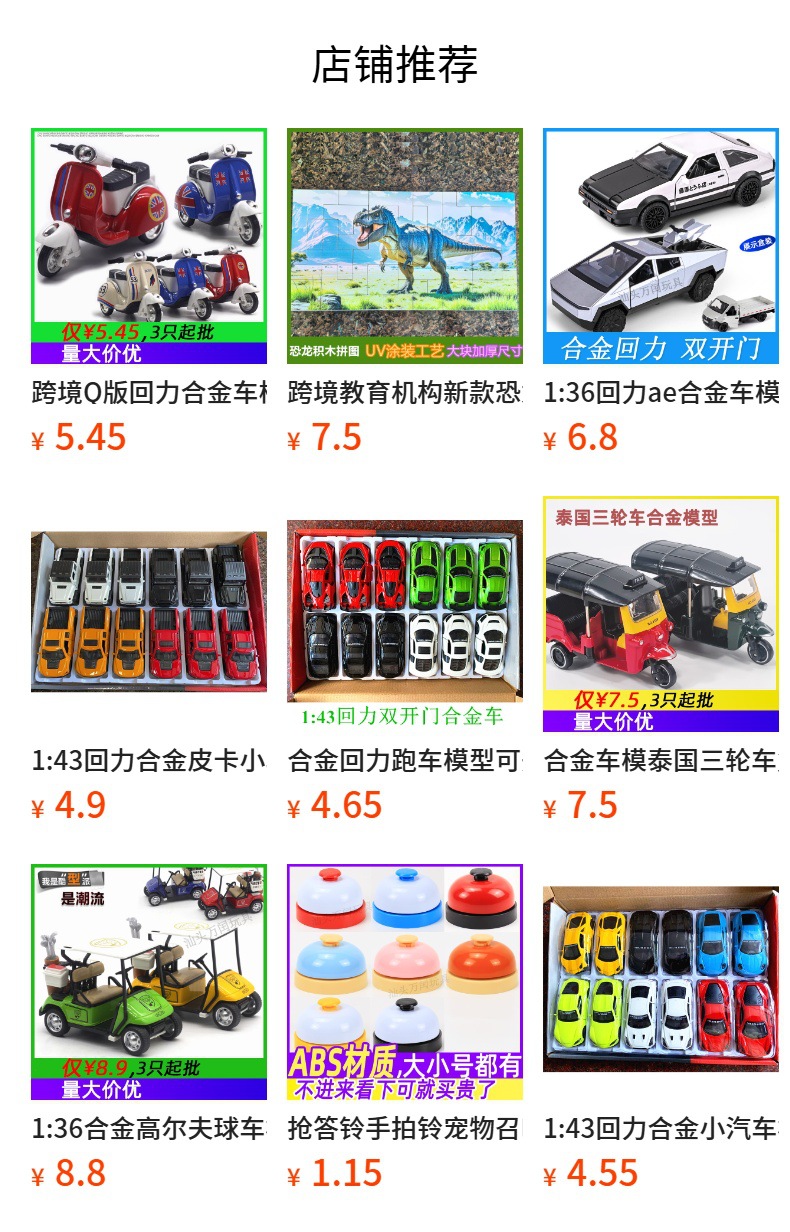Open the 1:36合金高尔夫球车 listing
Viewport: 790px width, 1232px height.
(149, 981)
